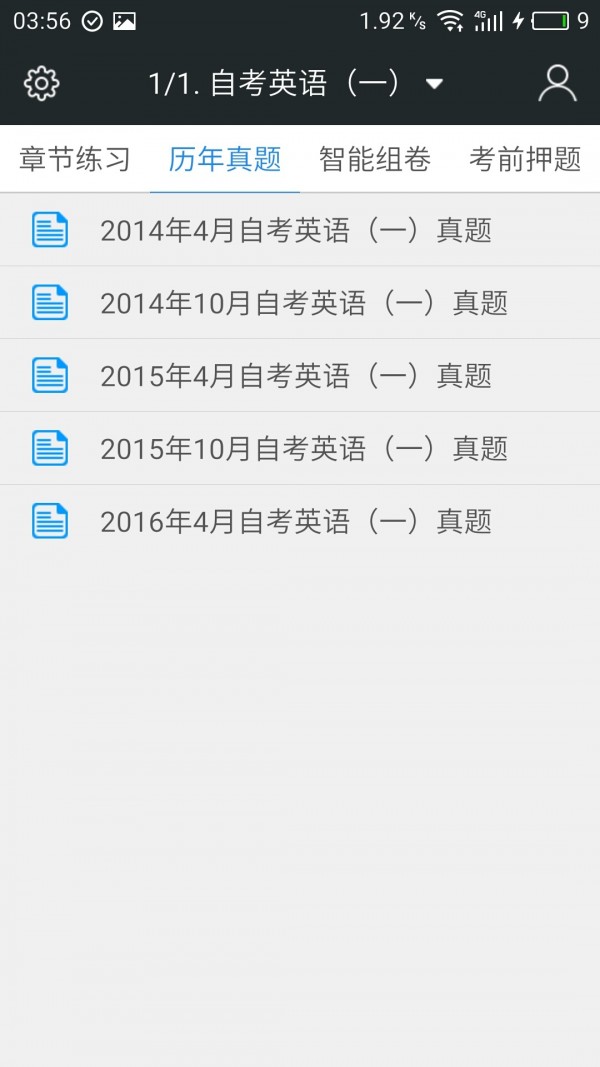Switch to the 章节练习 tab
Image resolution: width=600 pixels, height=1067 pixels.
pyautogui.click(x=75, y=159)
